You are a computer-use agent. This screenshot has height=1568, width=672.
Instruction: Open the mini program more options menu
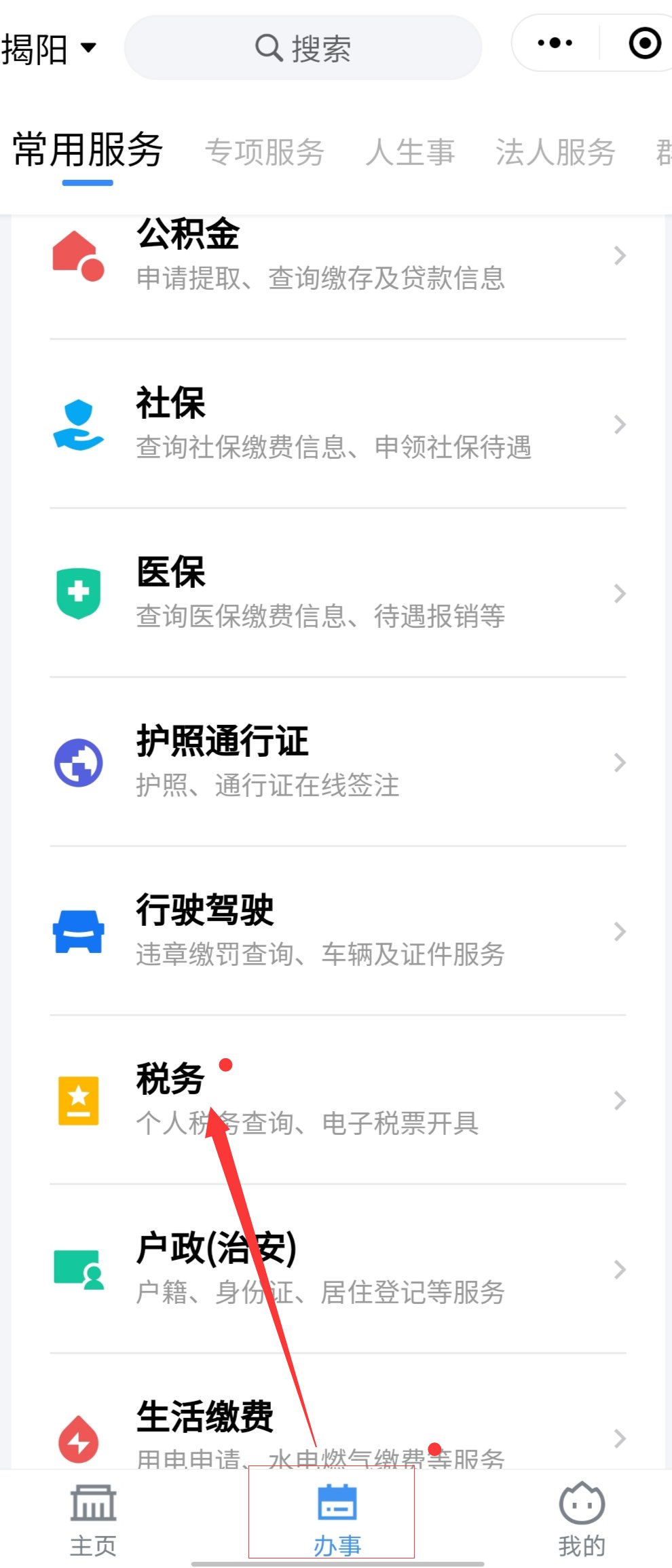click(555, 43)
